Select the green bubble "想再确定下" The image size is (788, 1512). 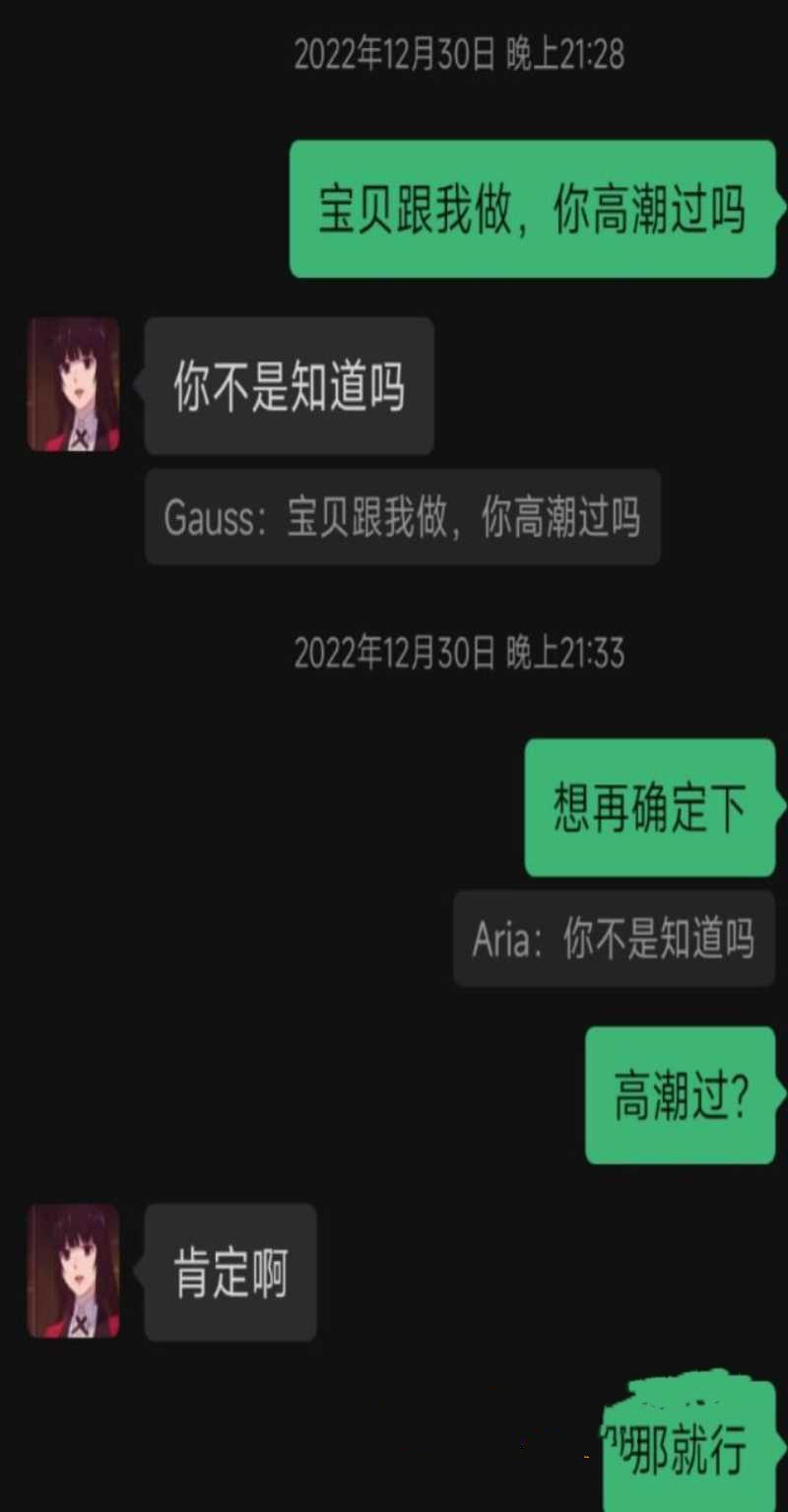648,806
